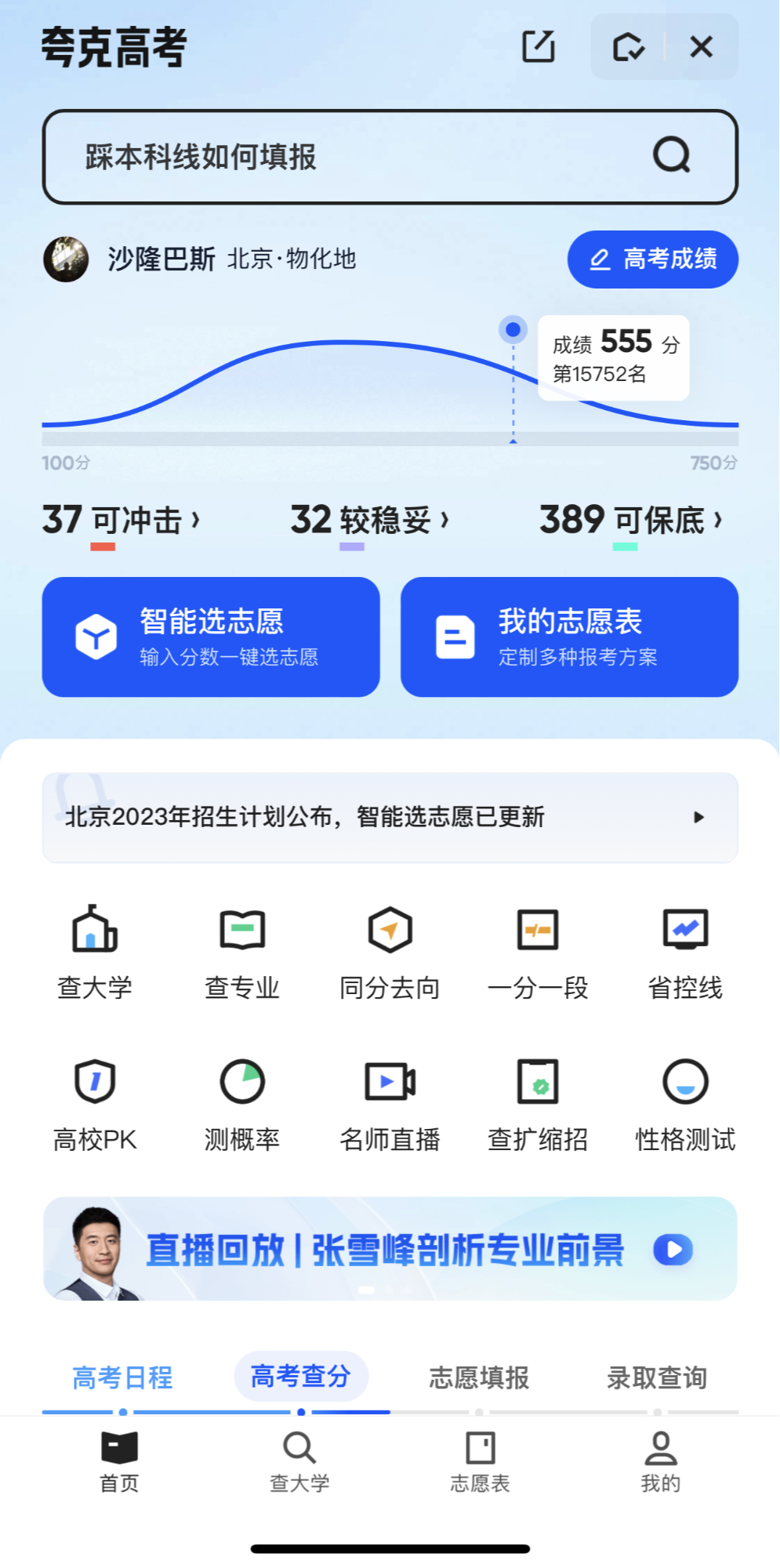780x1568 pixels.
Task: View the 389 可保底 schools
Action: (x=631, y=520)
